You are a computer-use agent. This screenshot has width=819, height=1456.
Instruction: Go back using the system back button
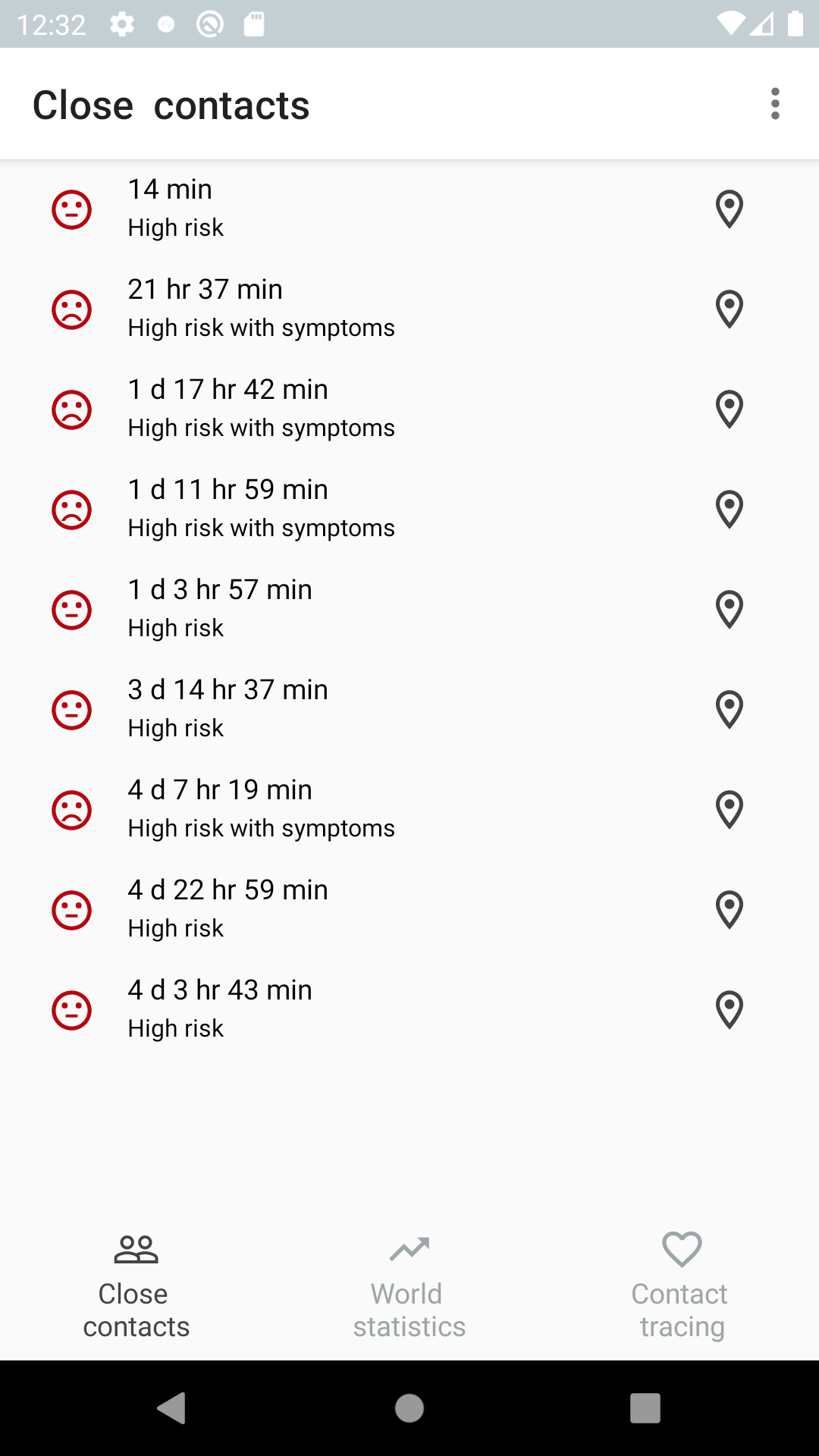(x=173, y=1408)
